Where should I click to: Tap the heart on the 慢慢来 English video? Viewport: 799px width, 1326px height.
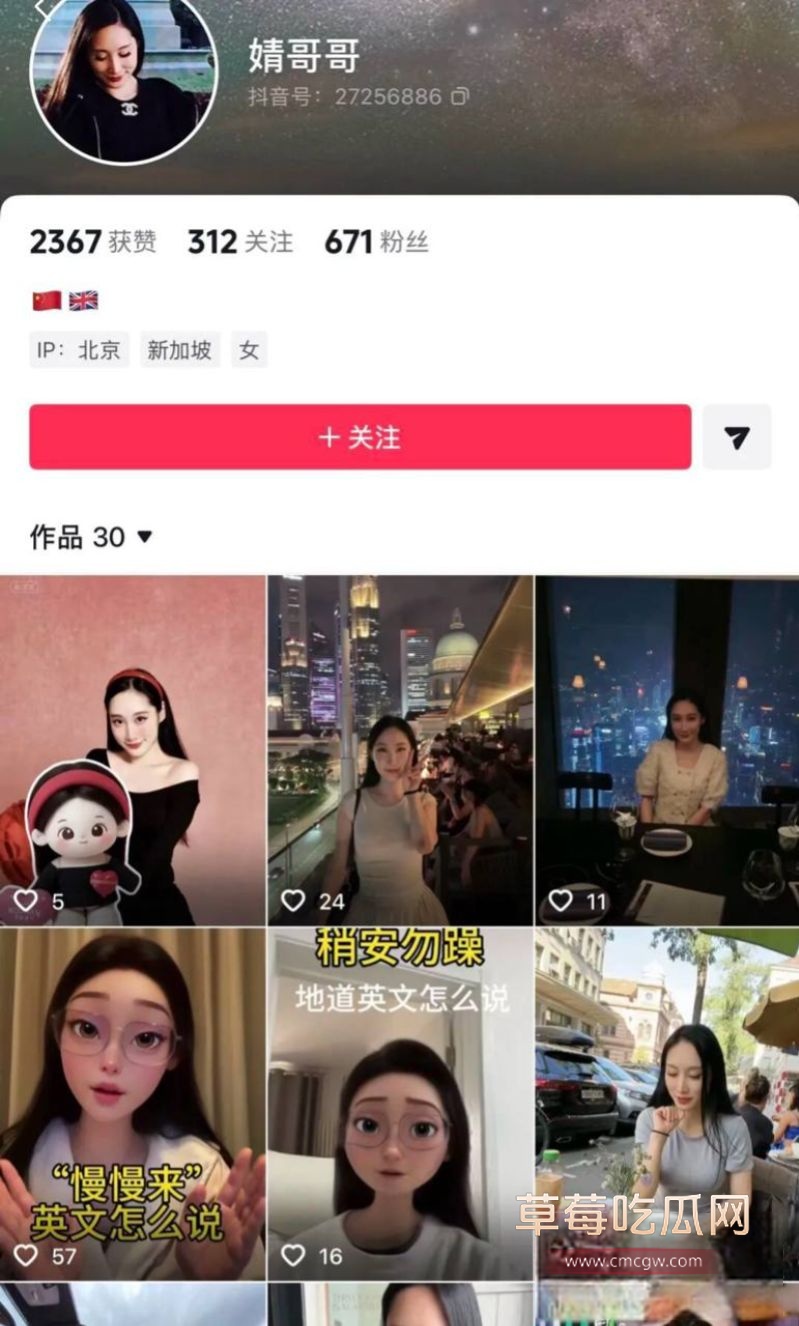25,1253
